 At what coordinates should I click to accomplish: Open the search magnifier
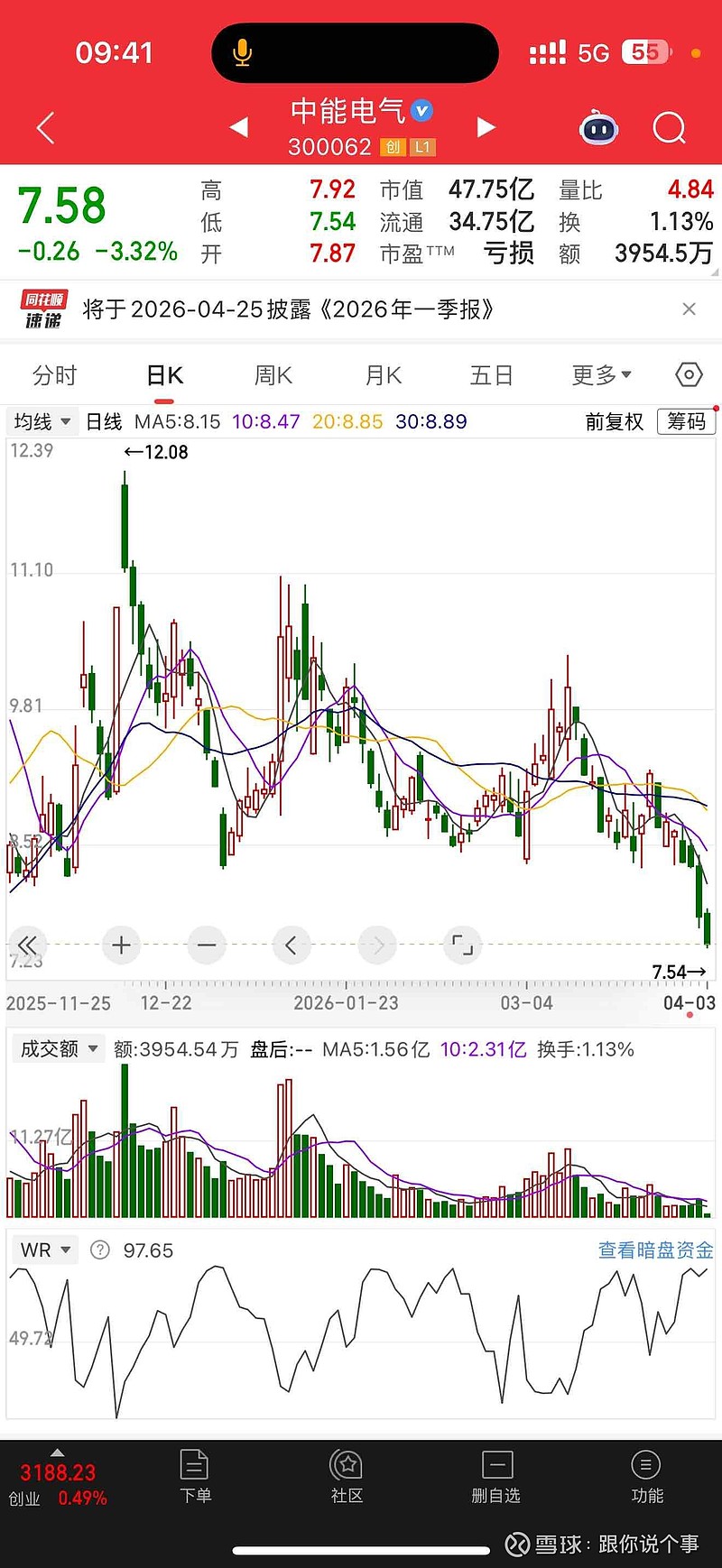click(669, 128)
